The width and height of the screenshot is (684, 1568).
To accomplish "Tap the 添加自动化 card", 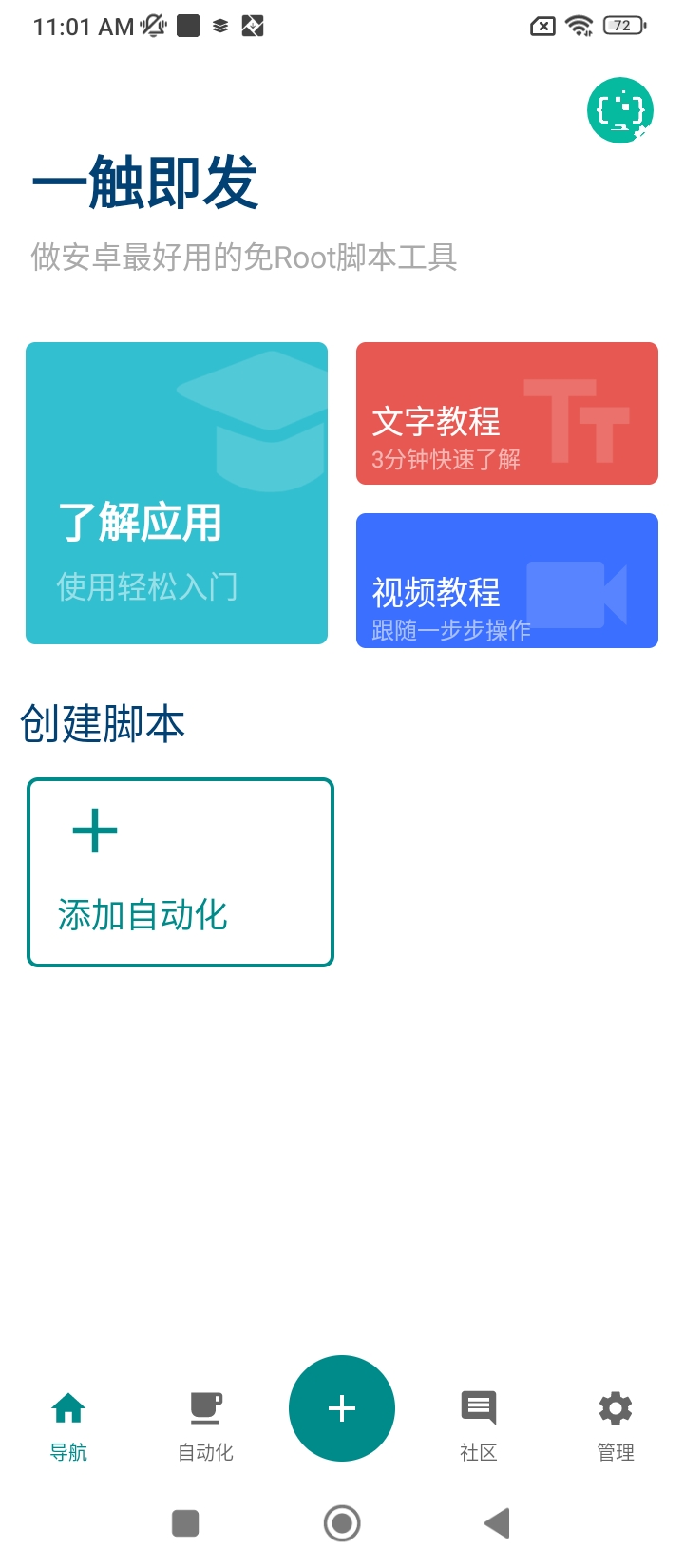I will click(x=180, y=872).
